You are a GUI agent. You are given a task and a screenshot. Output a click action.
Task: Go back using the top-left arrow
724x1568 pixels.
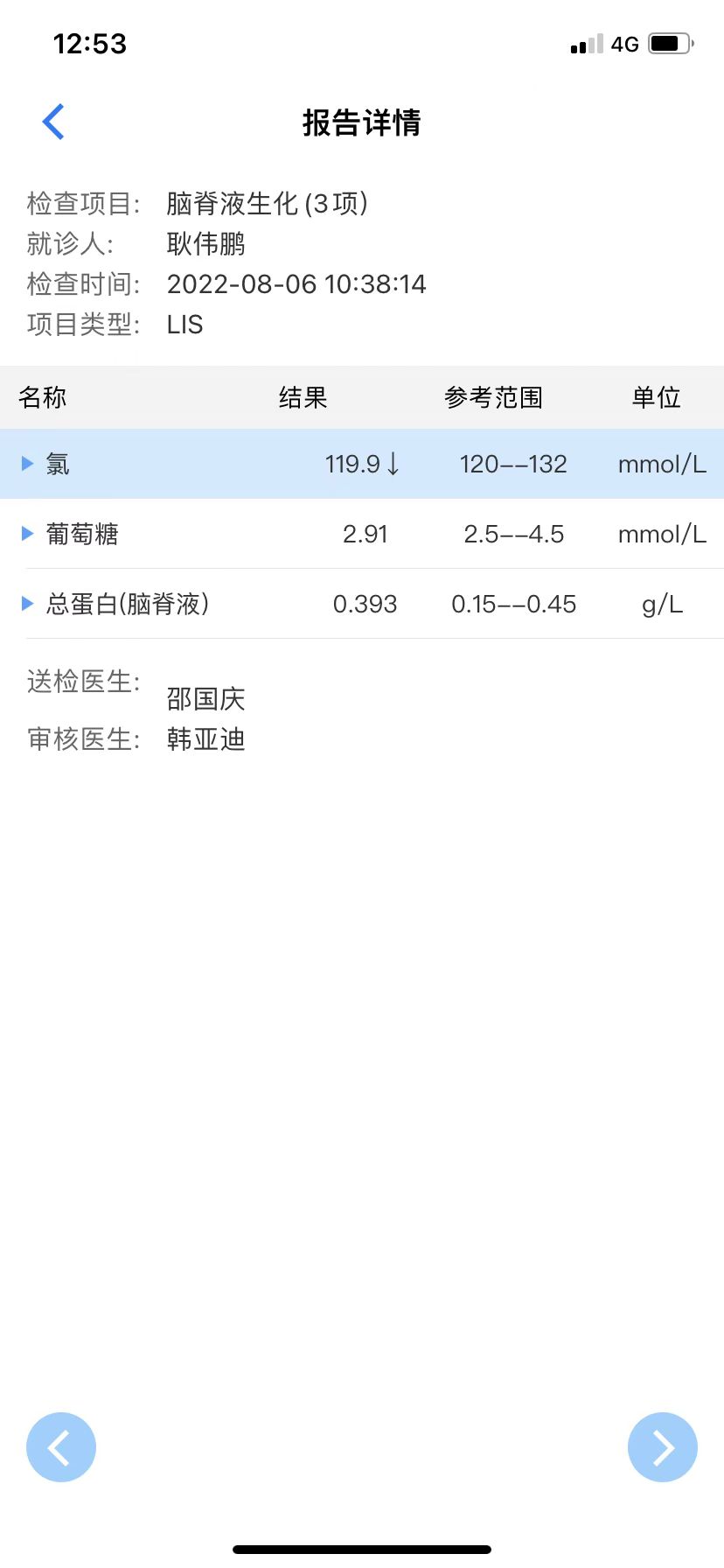pyautogui.click(x=53, y=122)
